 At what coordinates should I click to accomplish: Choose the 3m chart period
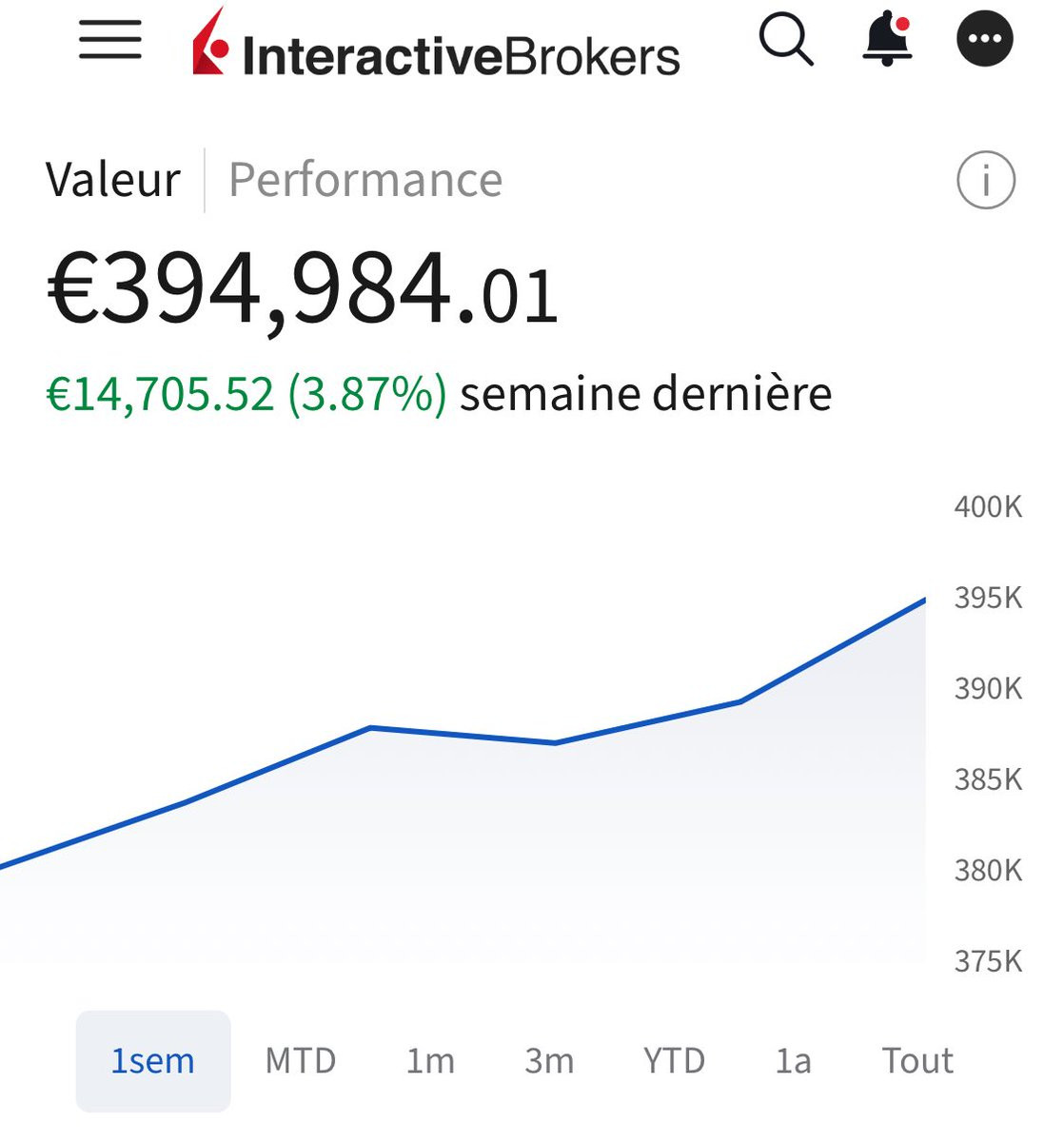(x=549, y=1060)
